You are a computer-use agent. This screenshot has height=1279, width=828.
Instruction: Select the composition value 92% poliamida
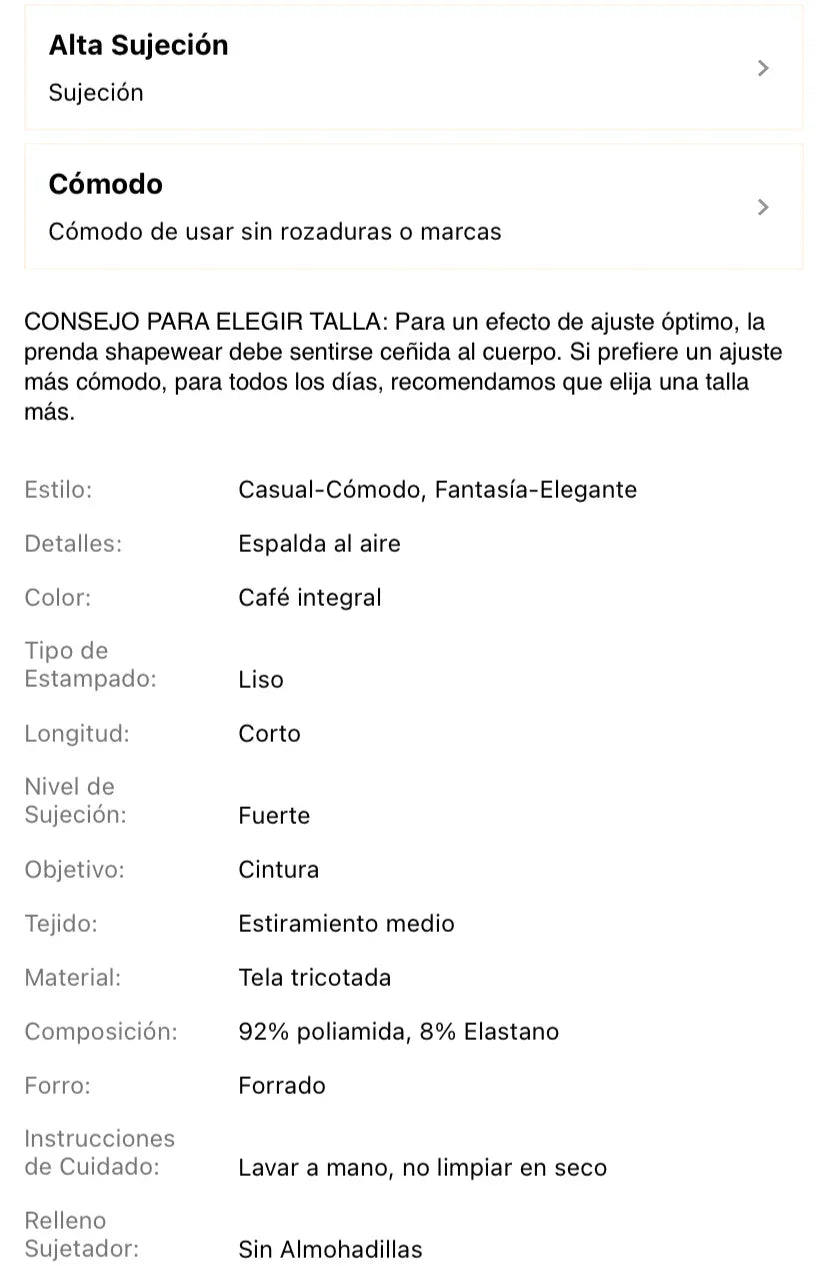tap(399, 1032)
